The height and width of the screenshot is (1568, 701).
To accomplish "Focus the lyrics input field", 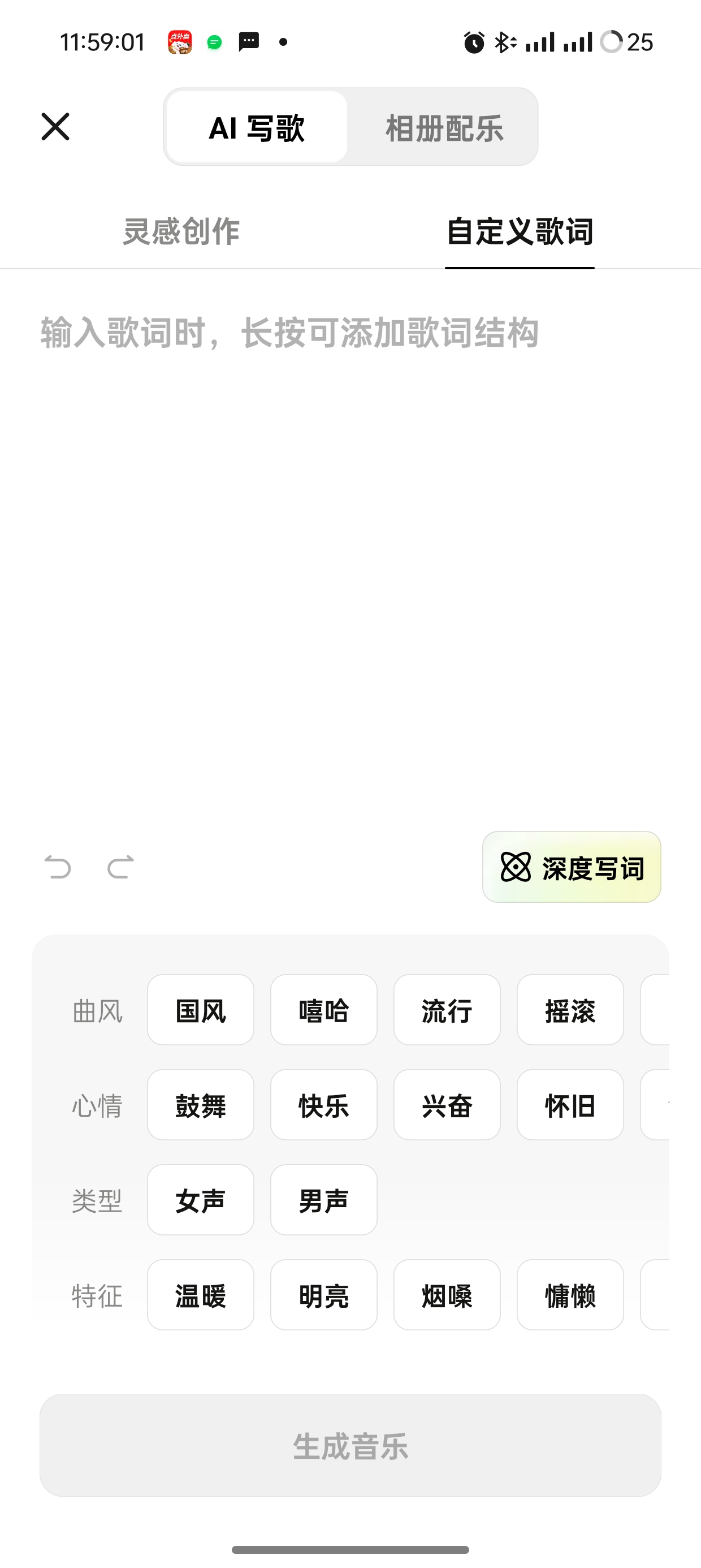I will coord(350,548).
